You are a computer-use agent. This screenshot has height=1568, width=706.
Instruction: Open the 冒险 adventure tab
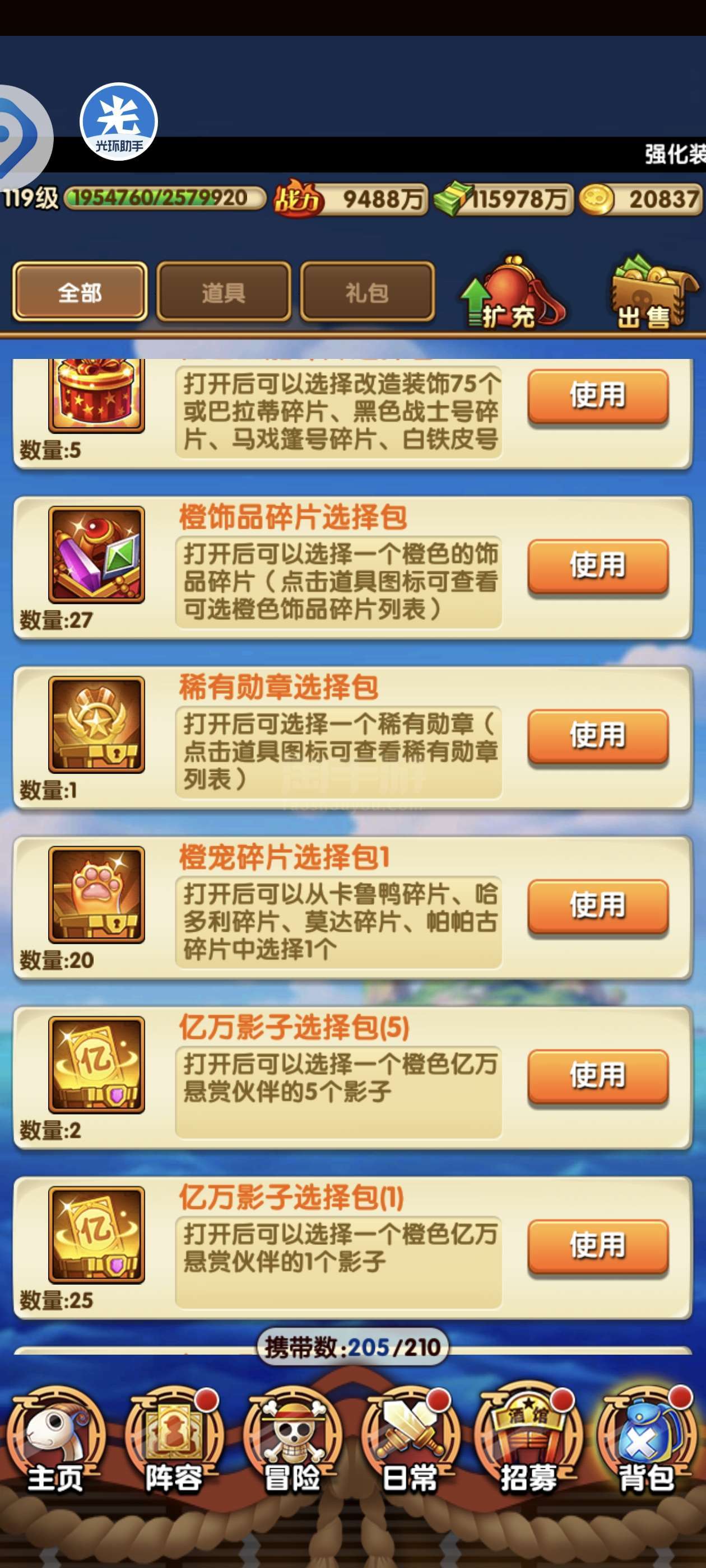coord(292,1443)
